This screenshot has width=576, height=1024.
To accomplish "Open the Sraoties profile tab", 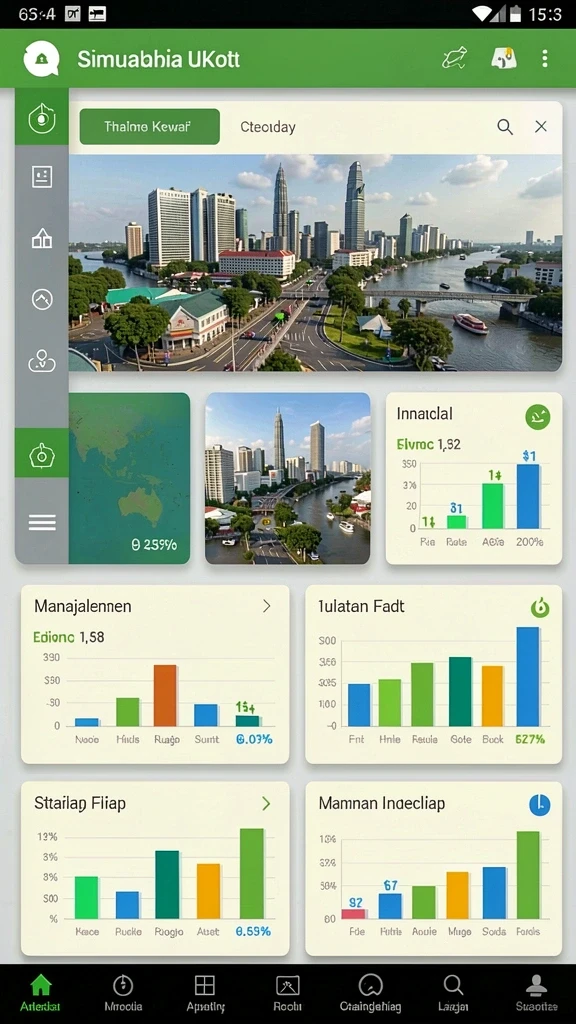I will pos(536,993).
